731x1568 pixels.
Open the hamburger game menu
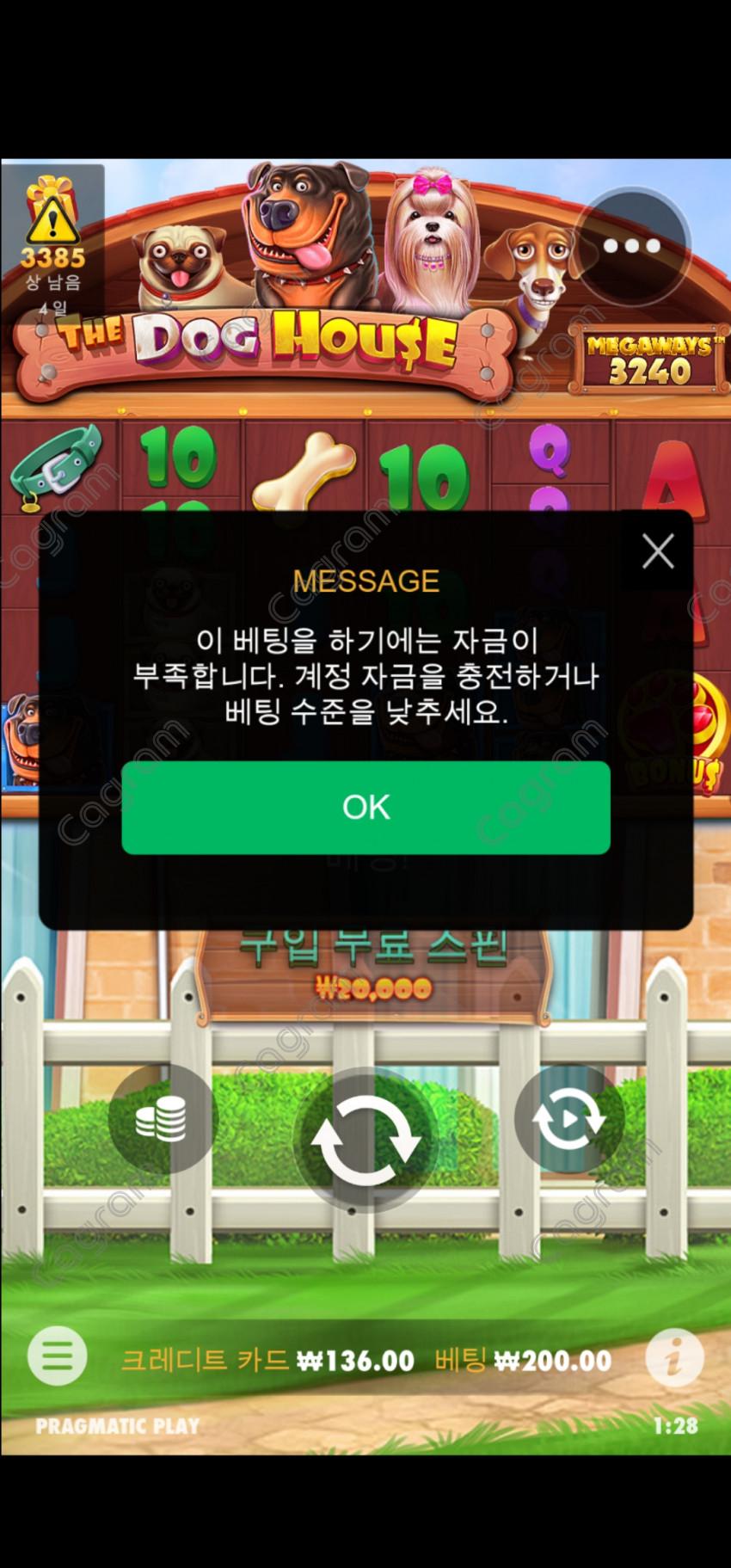[58, 1357]
